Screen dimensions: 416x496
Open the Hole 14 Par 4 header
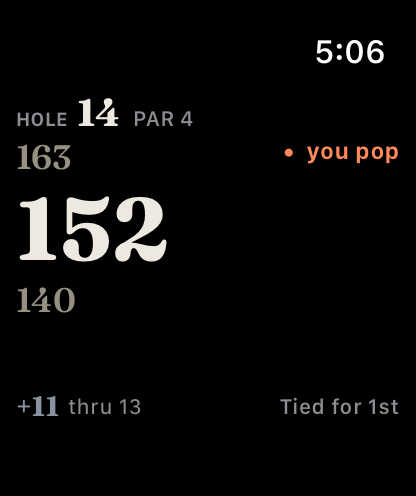[x=105, y=113]
